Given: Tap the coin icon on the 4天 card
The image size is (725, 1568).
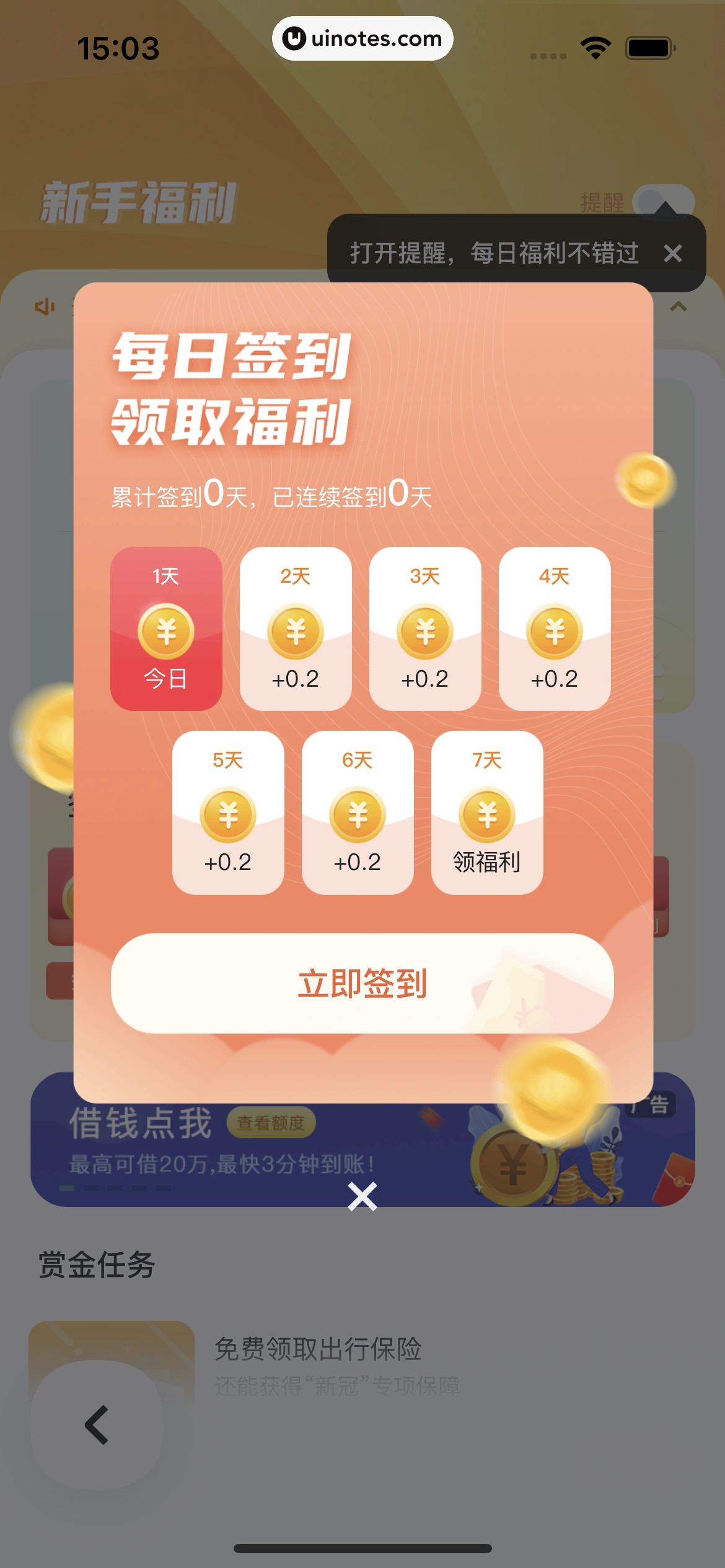Looking at the screenshot, I should click(555, 632).
